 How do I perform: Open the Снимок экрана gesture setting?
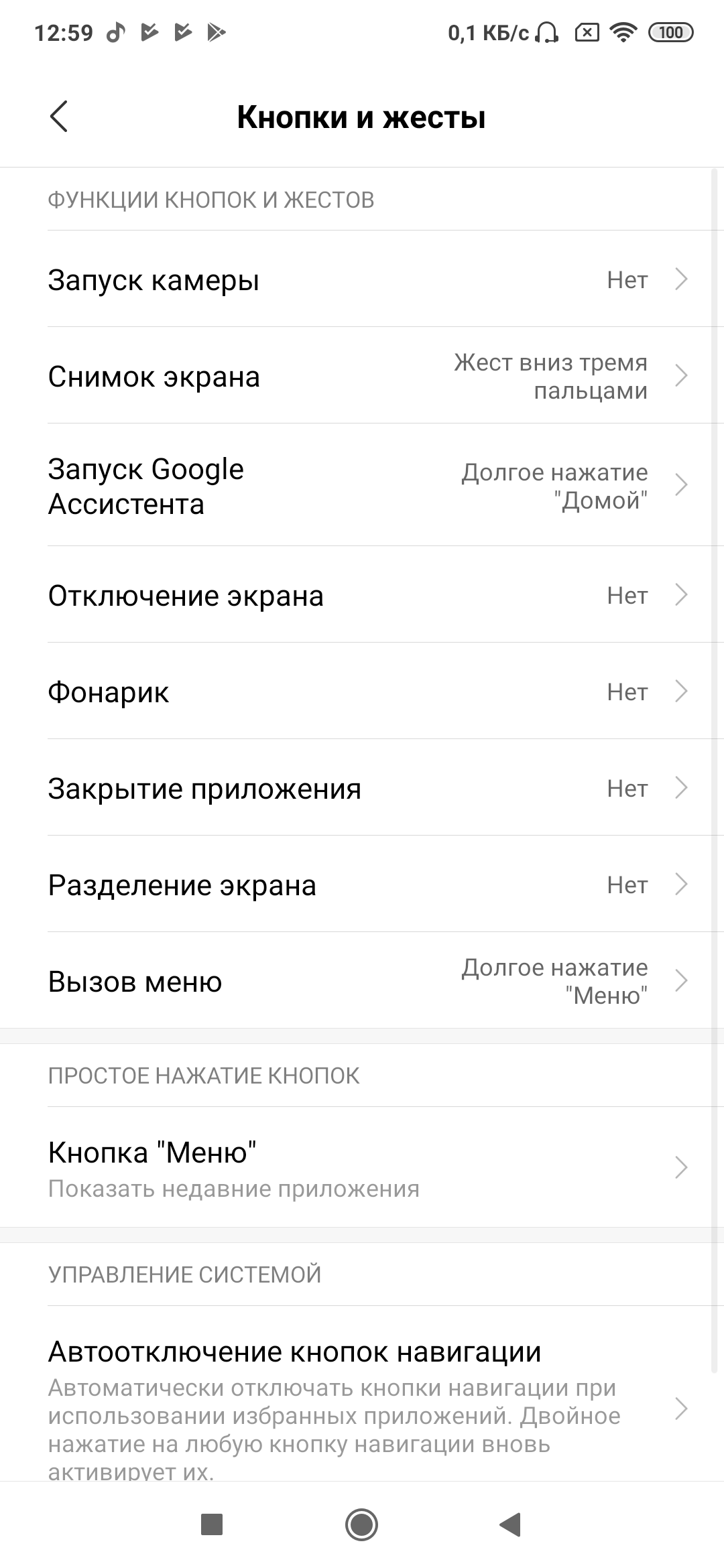[362, 376]
